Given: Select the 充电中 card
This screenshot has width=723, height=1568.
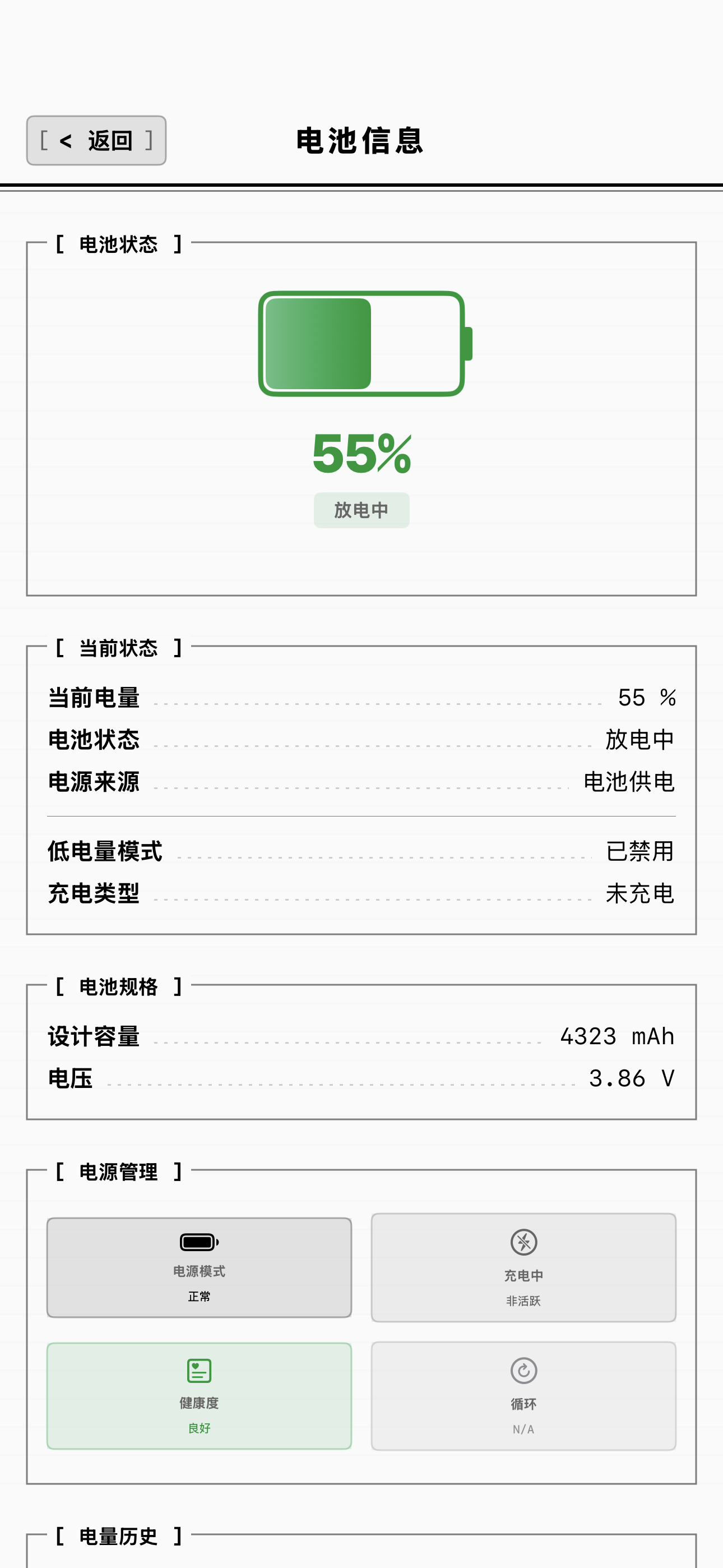Looking at the screenshot, I should pos(523,1267).
